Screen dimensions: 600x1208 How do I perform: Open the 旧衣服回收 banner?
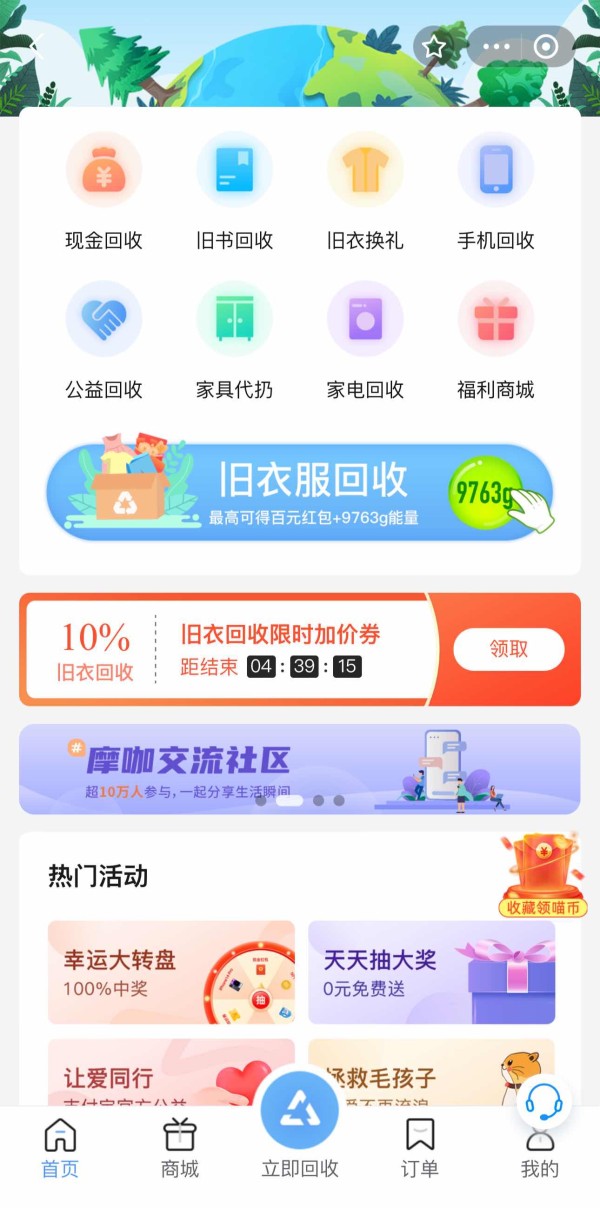300,492
